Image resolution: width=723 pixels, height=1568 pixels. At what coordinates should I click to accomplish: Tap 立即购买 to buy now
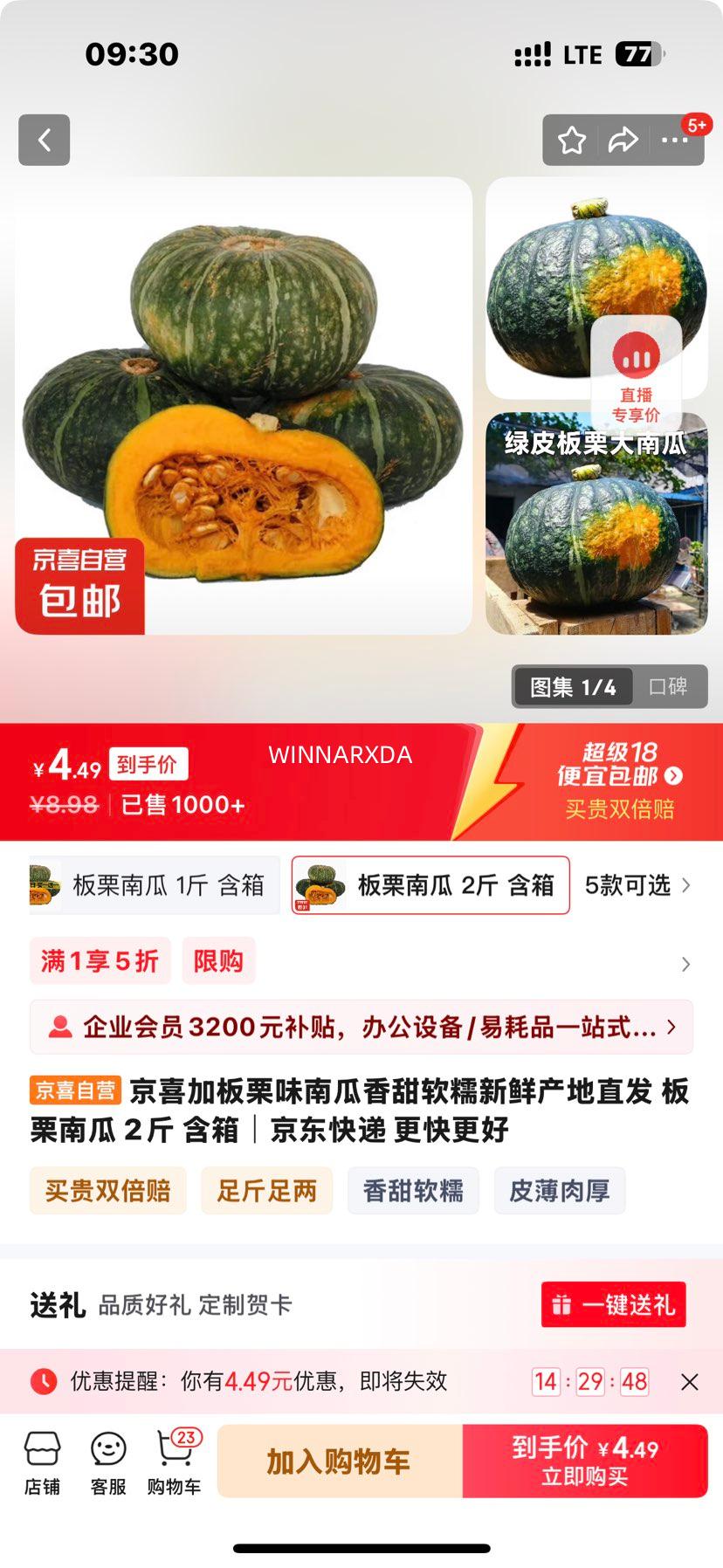coord(584,1462)
